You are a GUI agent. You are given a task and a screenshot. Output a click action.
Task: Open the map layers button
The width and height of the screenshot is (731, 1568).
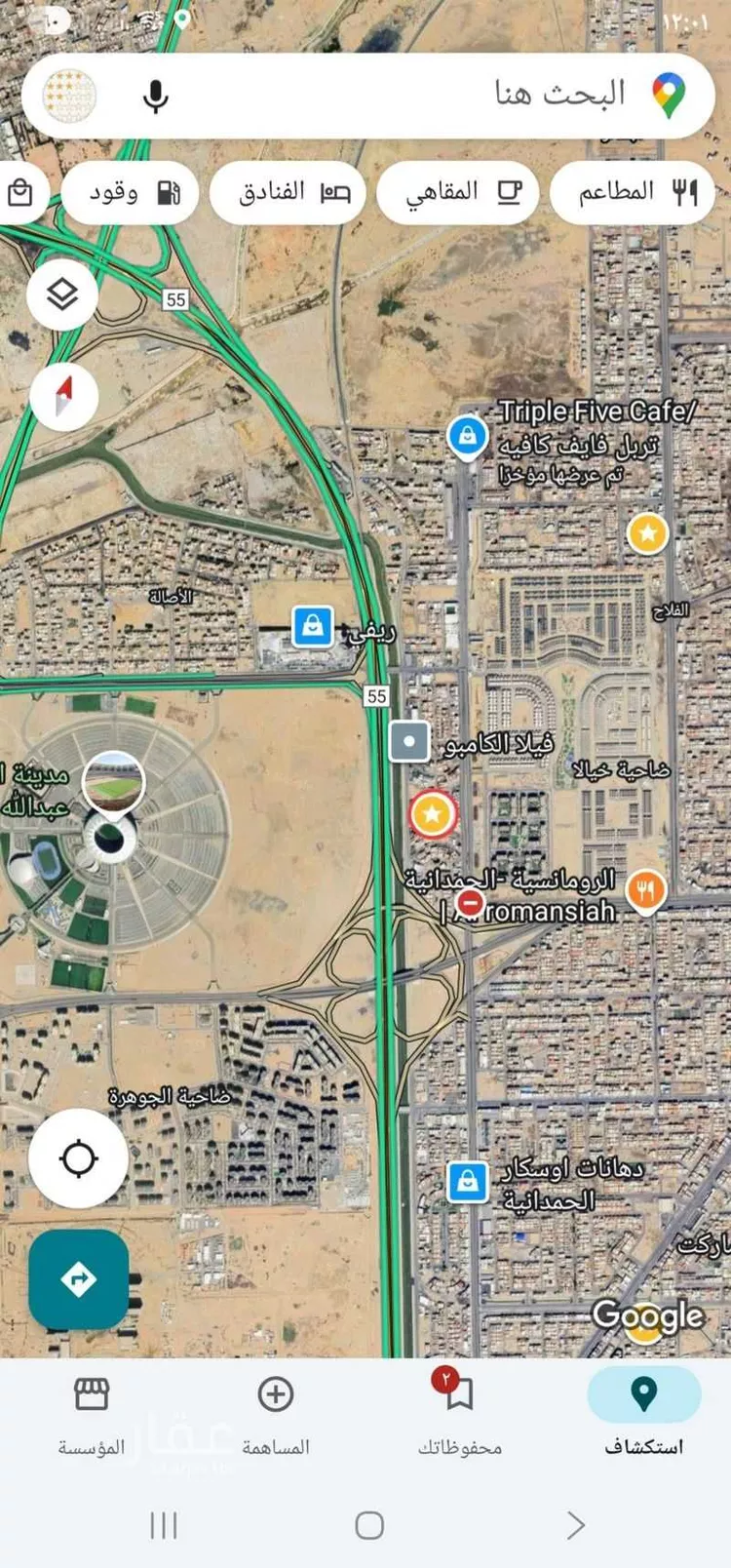click(62, 294)
